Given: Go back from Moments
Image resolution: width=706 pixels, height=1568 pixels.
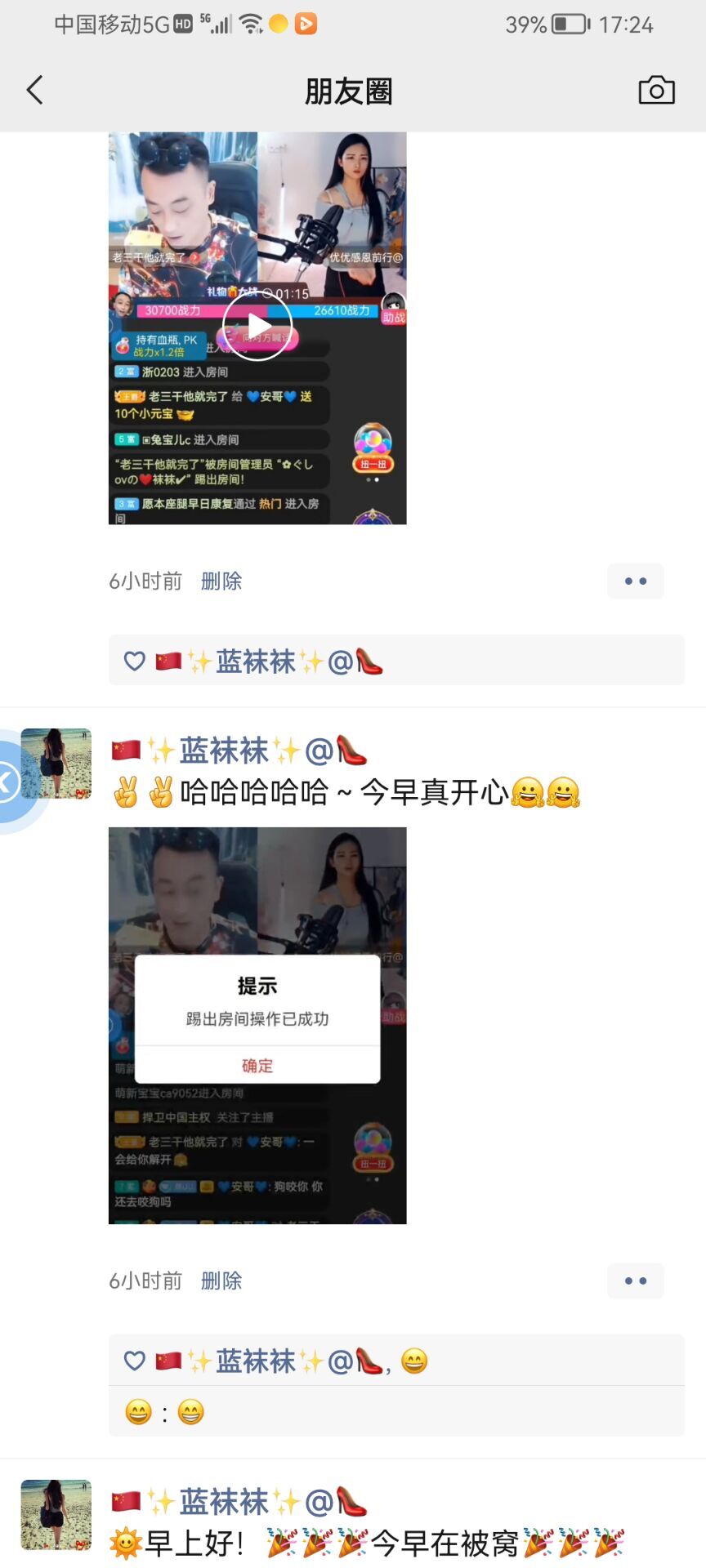Looking at the screenshot, I should (34, 90).
